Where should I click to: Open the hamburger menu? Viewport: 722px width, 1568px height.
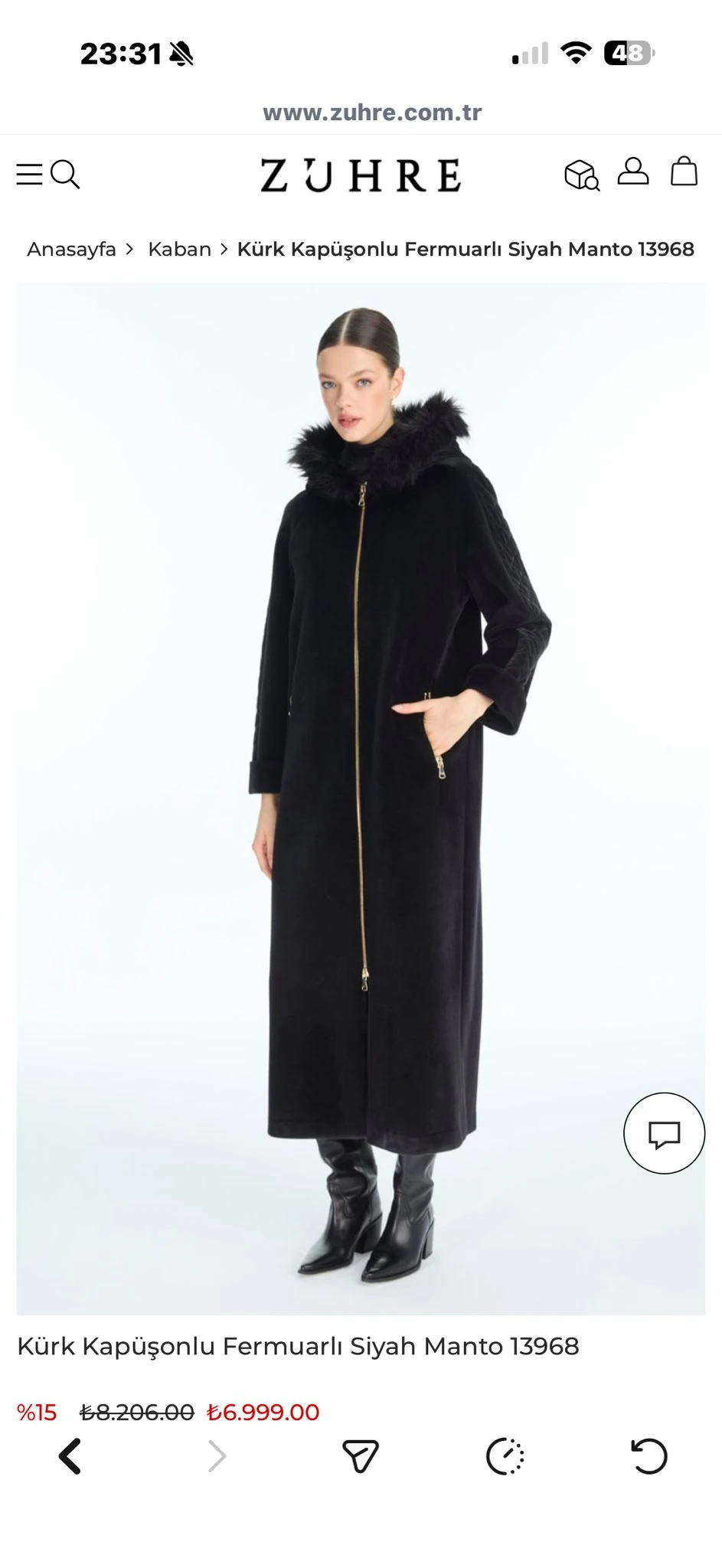[x=29, y=175]
